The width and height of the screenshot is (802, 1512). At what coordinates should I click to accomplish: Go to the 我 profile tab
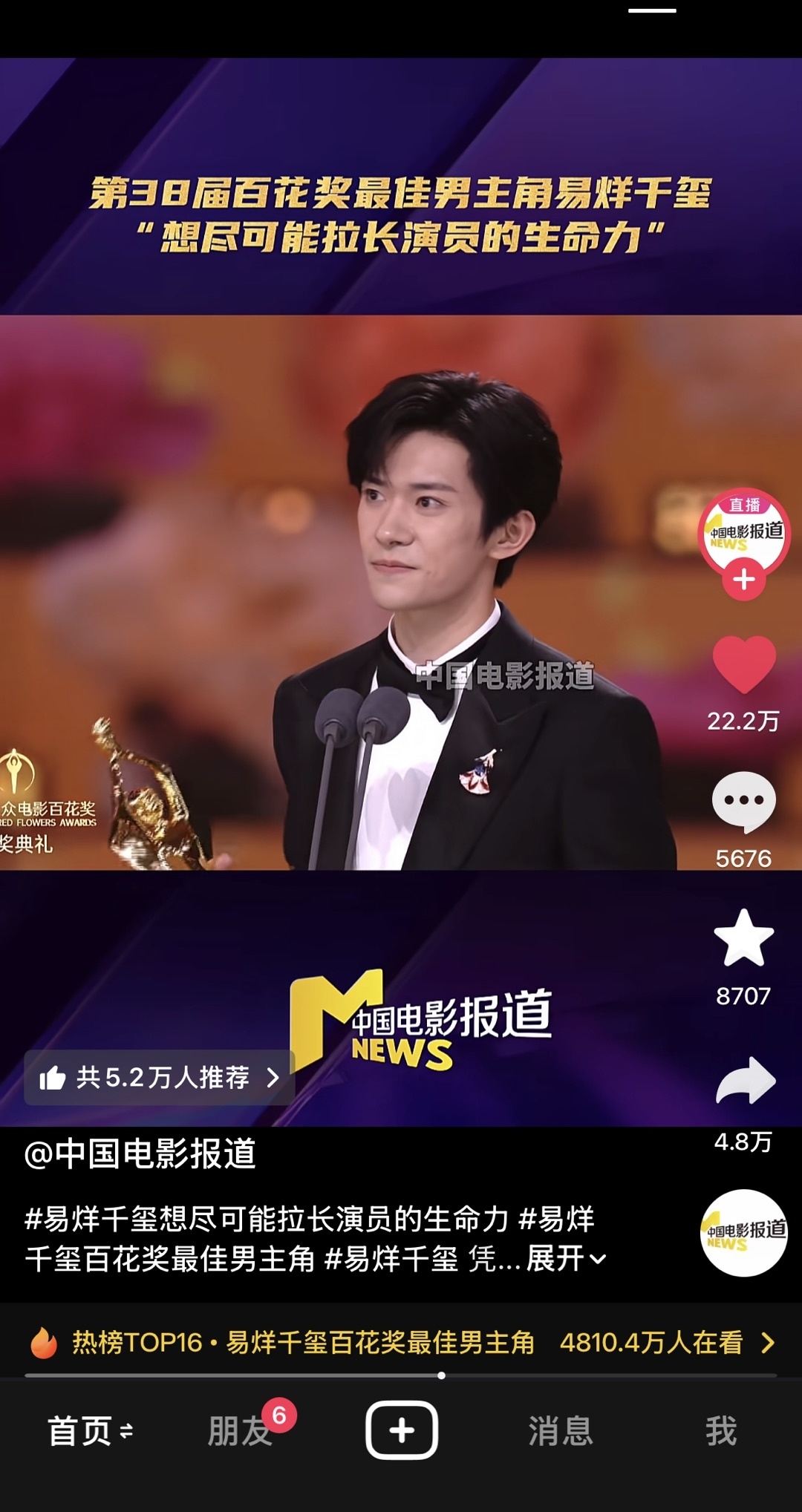[721, 1430]
